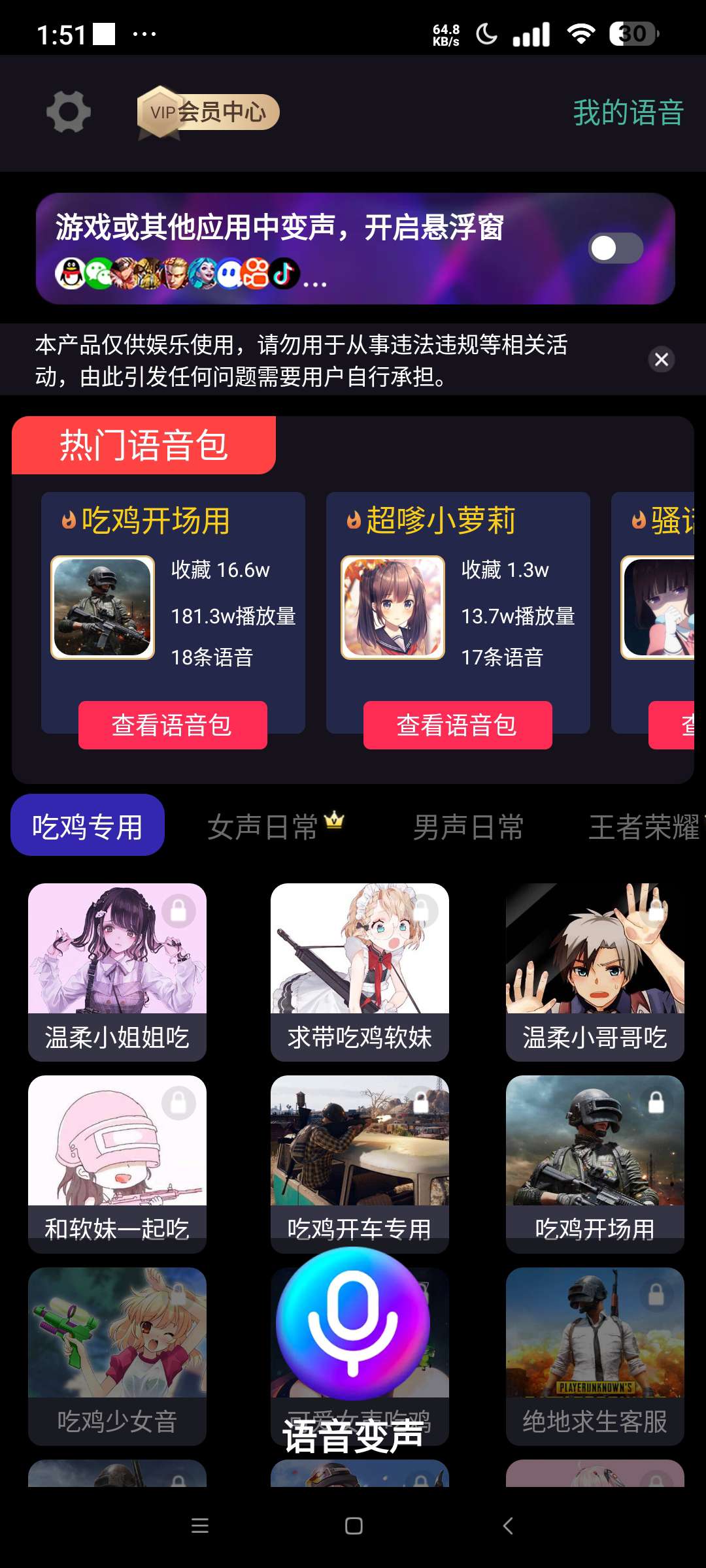Open the 和软妹一起吃 voice tile
Image resolution: width=706 pixels, height=1568 pixels.
pos(117,1164)
